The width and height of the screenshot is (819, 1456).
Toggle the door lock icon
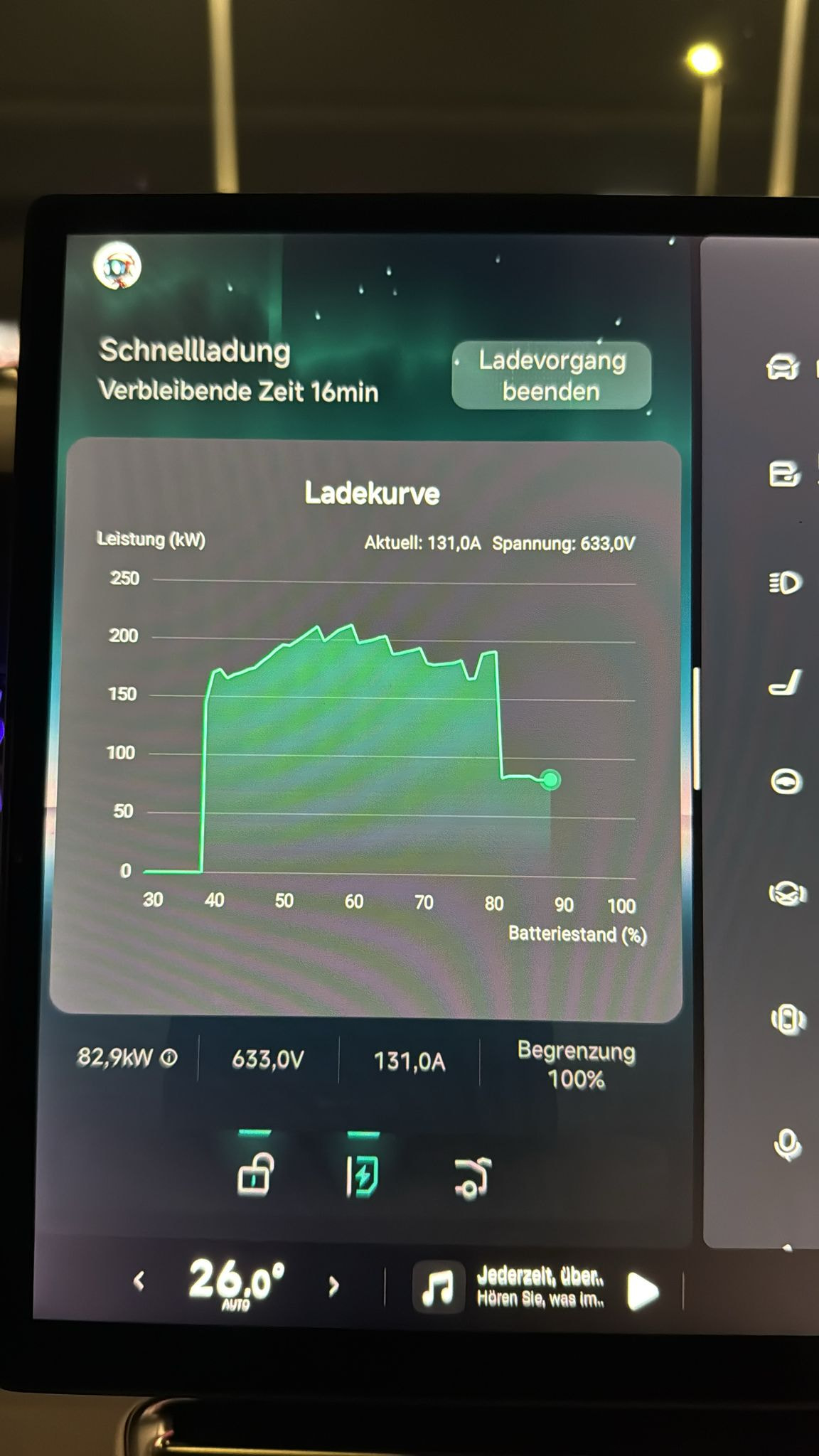[x=255, y=1174]
